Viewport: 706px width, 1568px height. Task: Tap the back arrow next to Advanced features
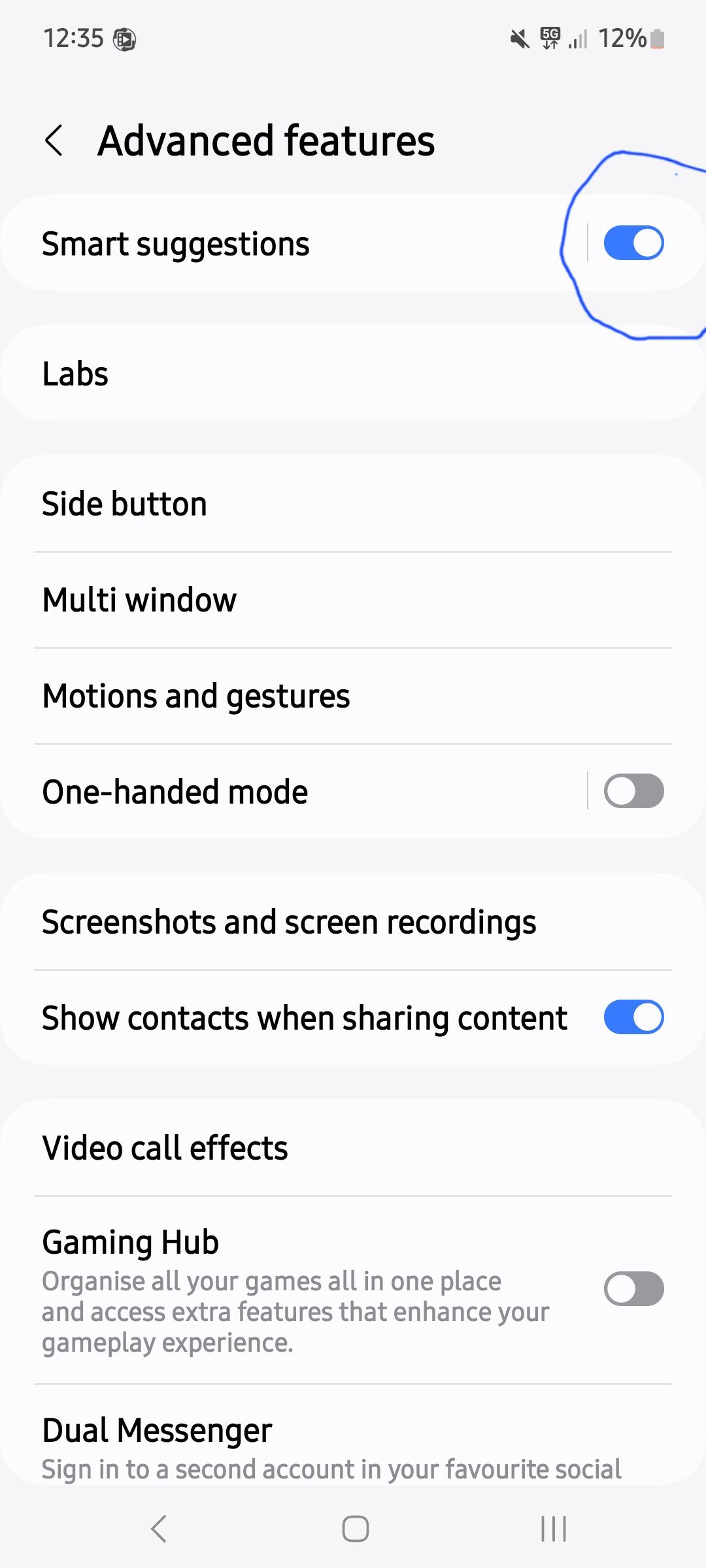pyautogui.click(x=55, y=139)
